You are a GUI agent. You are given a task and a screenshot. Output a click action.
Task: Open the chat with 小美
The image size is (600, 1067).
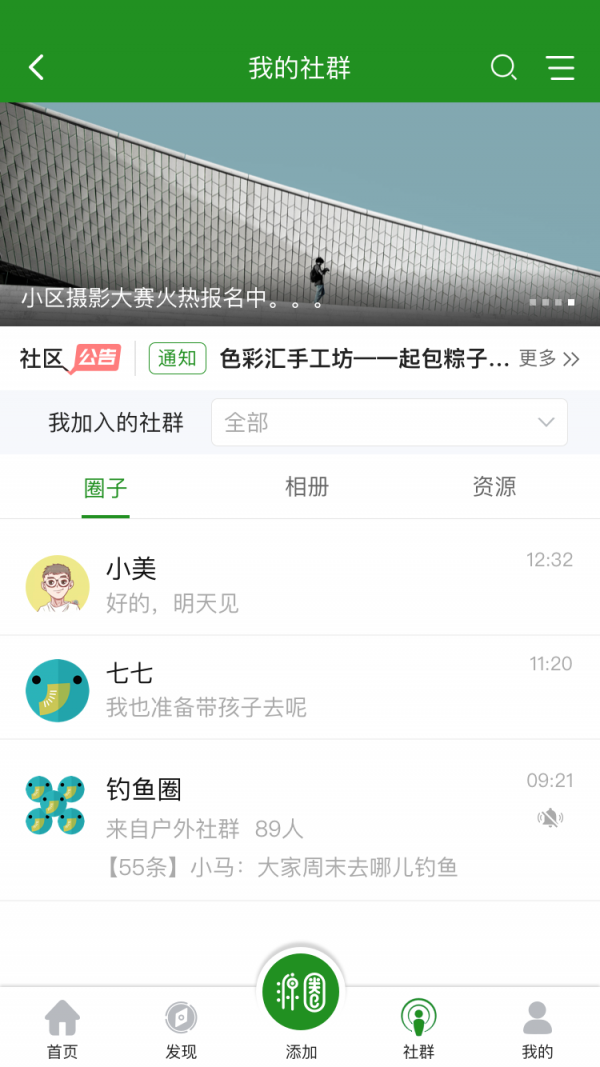click(300, 585)
